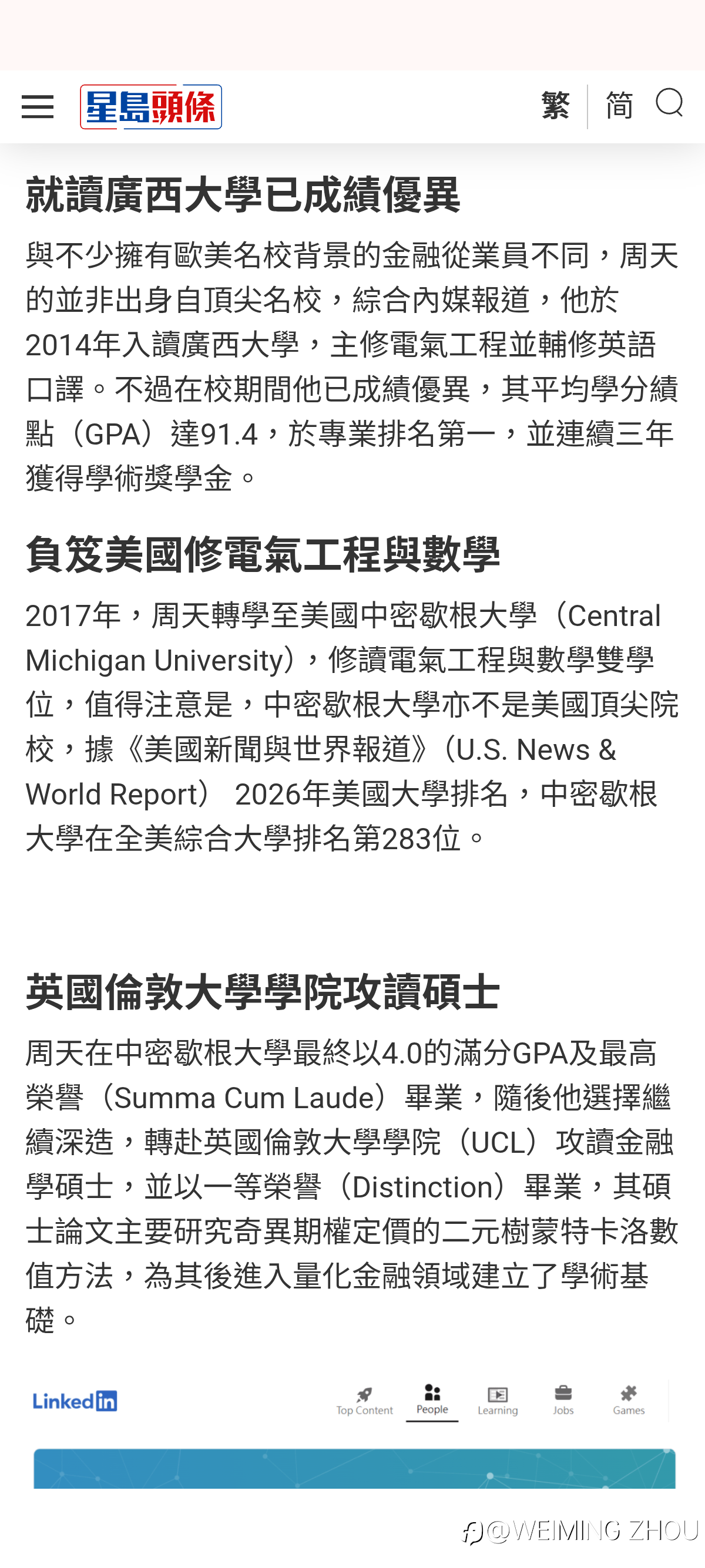705x1568 pixels.
Task: Open the search magnifier
Action: (x=669, y=102)
